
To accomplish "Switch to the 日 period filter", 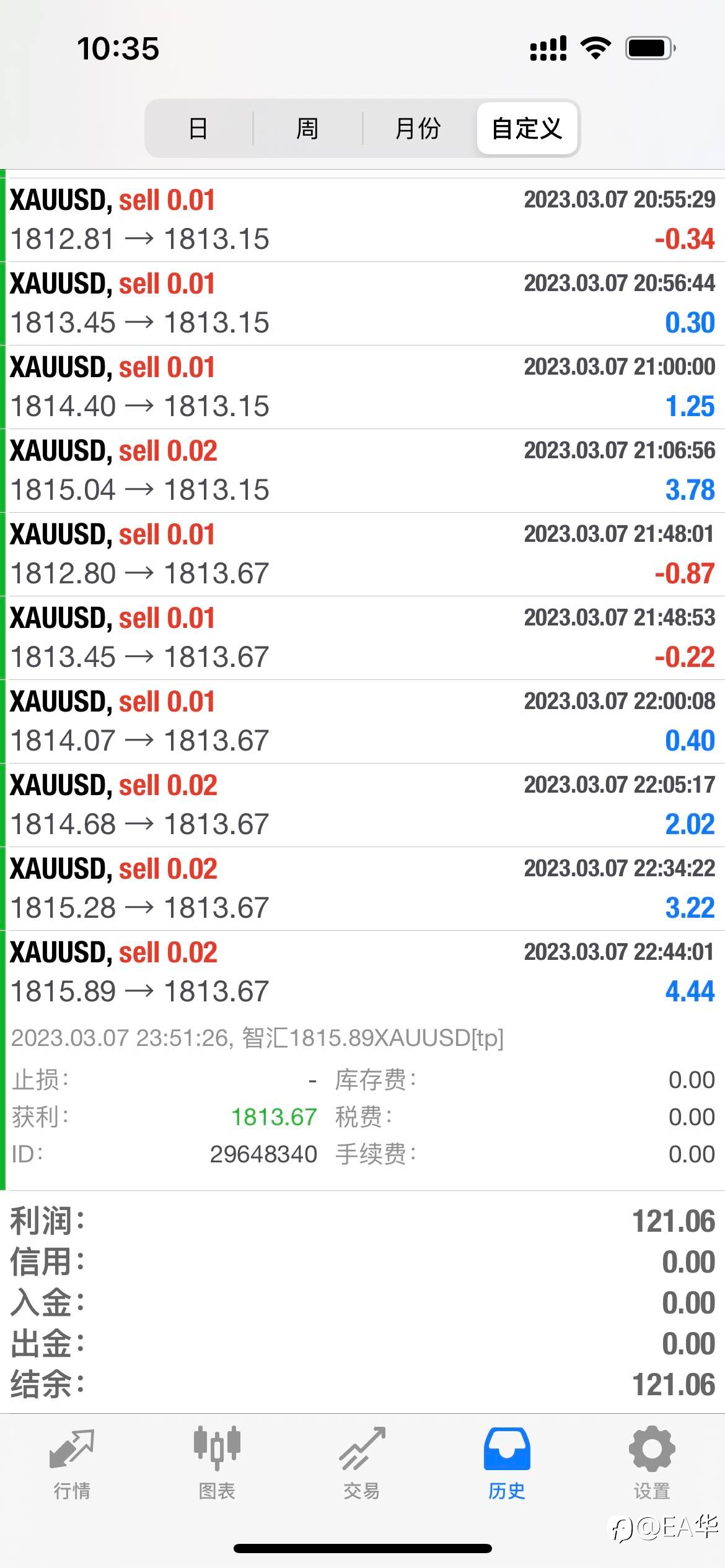I will pyautogui.click(x=198, y=129).
